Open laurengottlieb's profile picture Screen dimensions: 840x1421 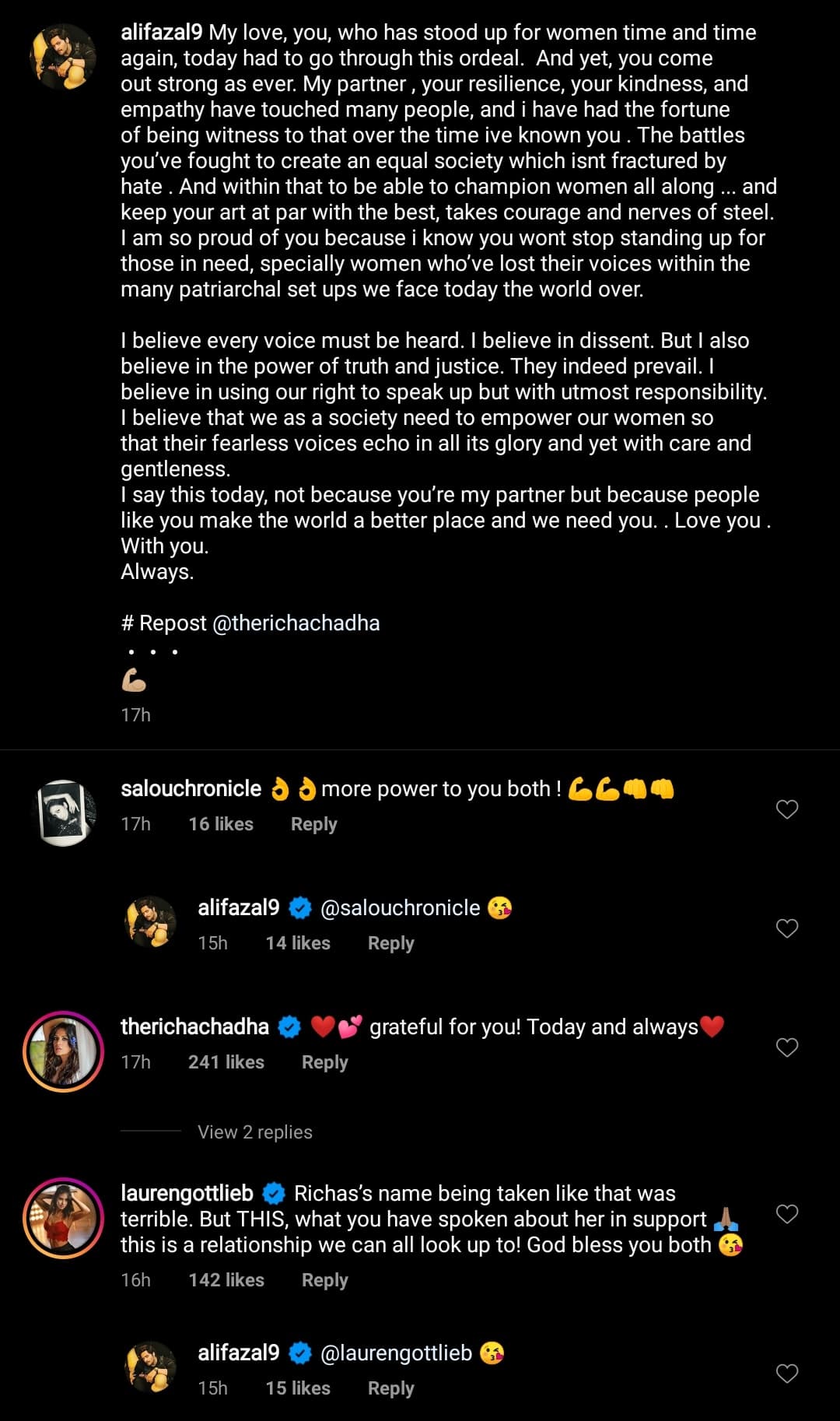coord(64,1218)
